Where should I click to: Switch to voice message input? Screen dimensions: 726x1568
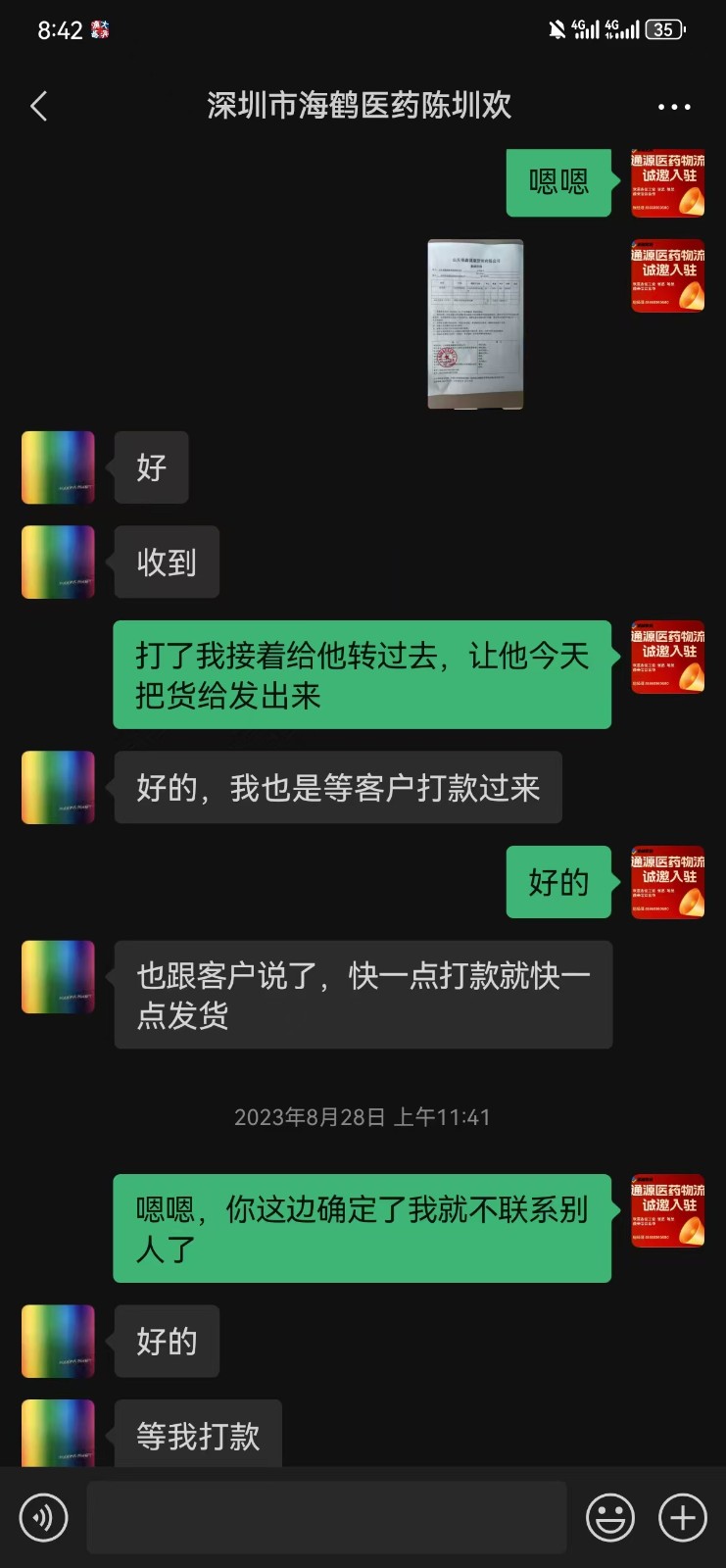click(44, 1518)
